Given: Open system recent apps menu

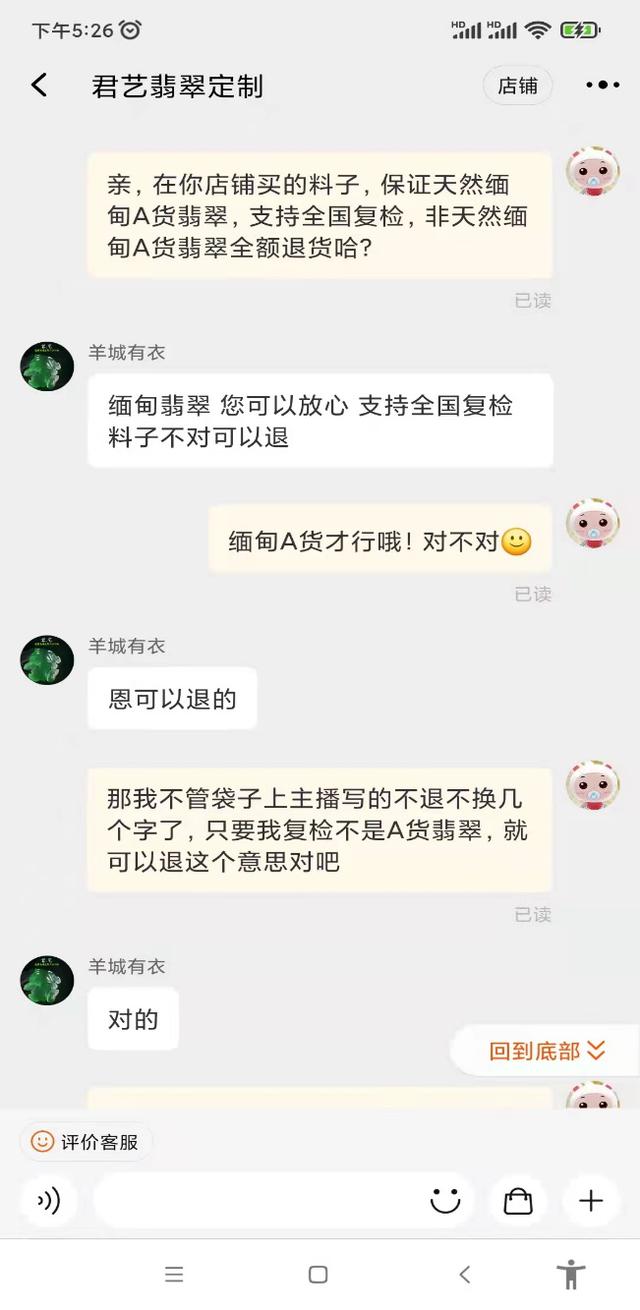Looking at the screenshot, I should 174,1275.
